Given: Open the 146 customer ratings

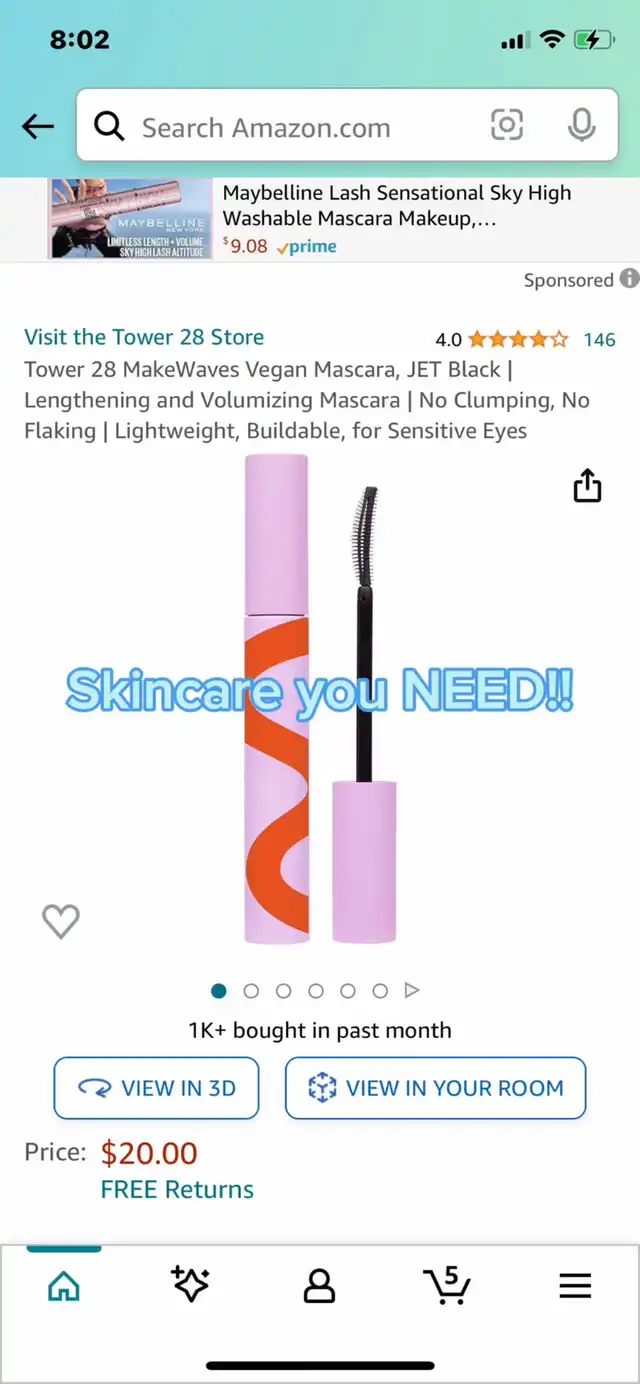Looking at the screenshot, I should pos(599,339).
